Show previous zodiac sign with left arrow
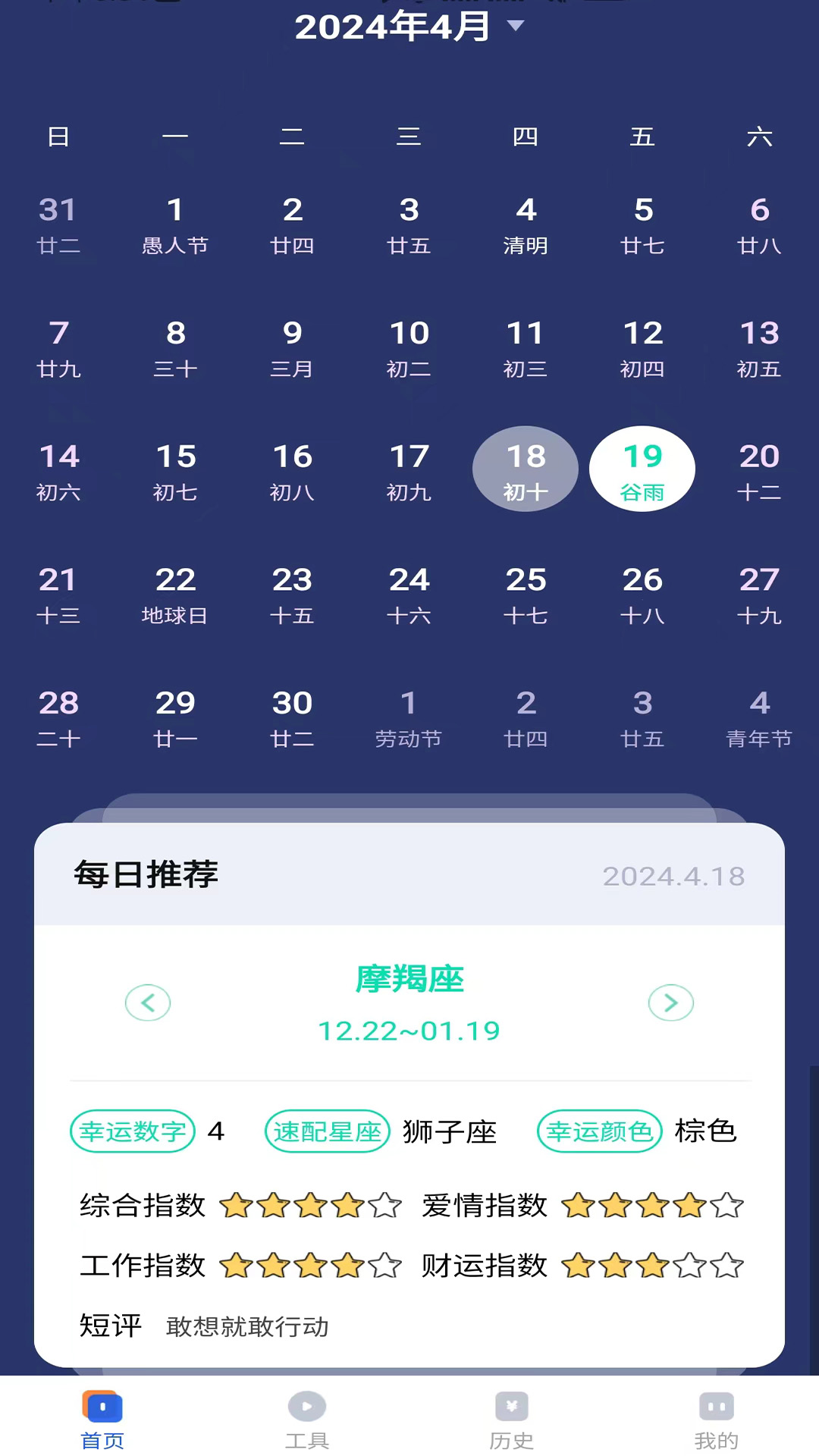 click(x=148, y=1003)
